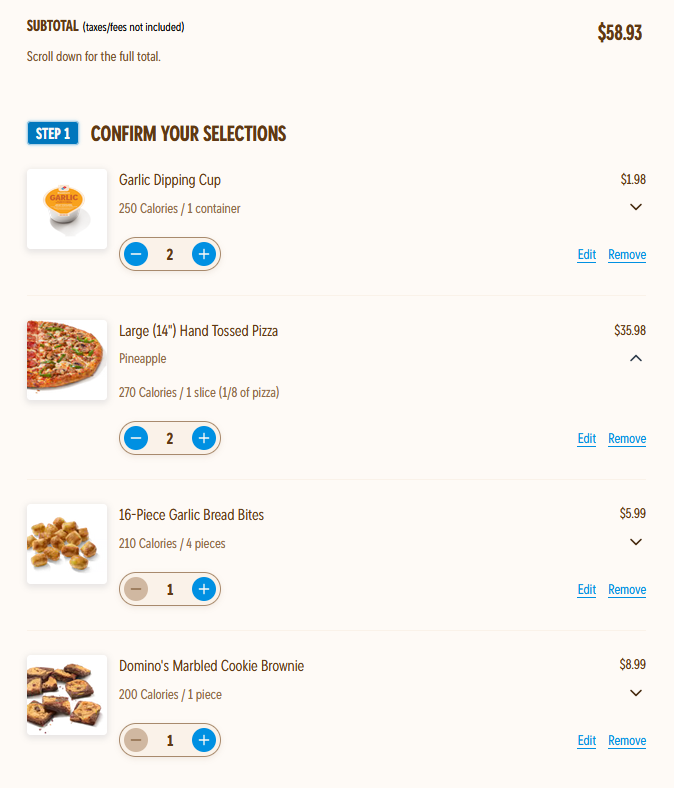Decrease Garlic Dipping Cup quantity
The width and height of the screenshot is (674, 788).
[x=137, y=255]
